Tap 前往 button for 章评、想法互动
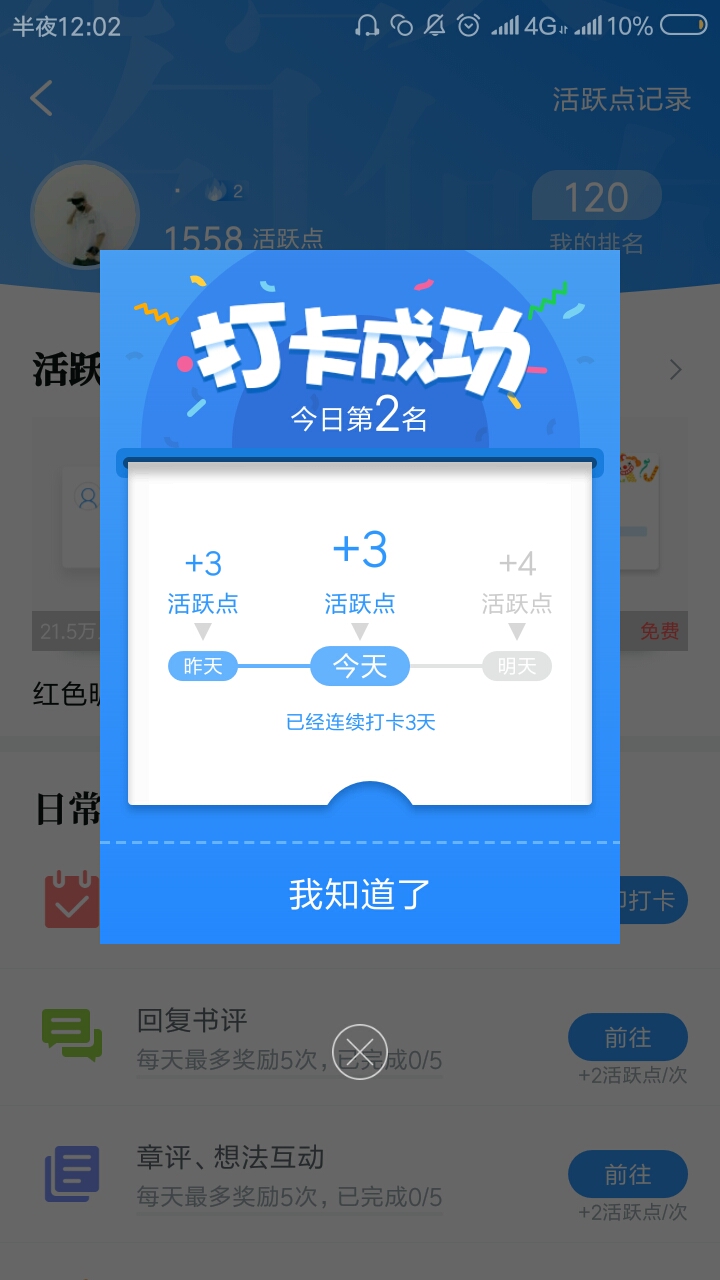The height and width of the screenshot is (1280, 720). [627, 1175]
